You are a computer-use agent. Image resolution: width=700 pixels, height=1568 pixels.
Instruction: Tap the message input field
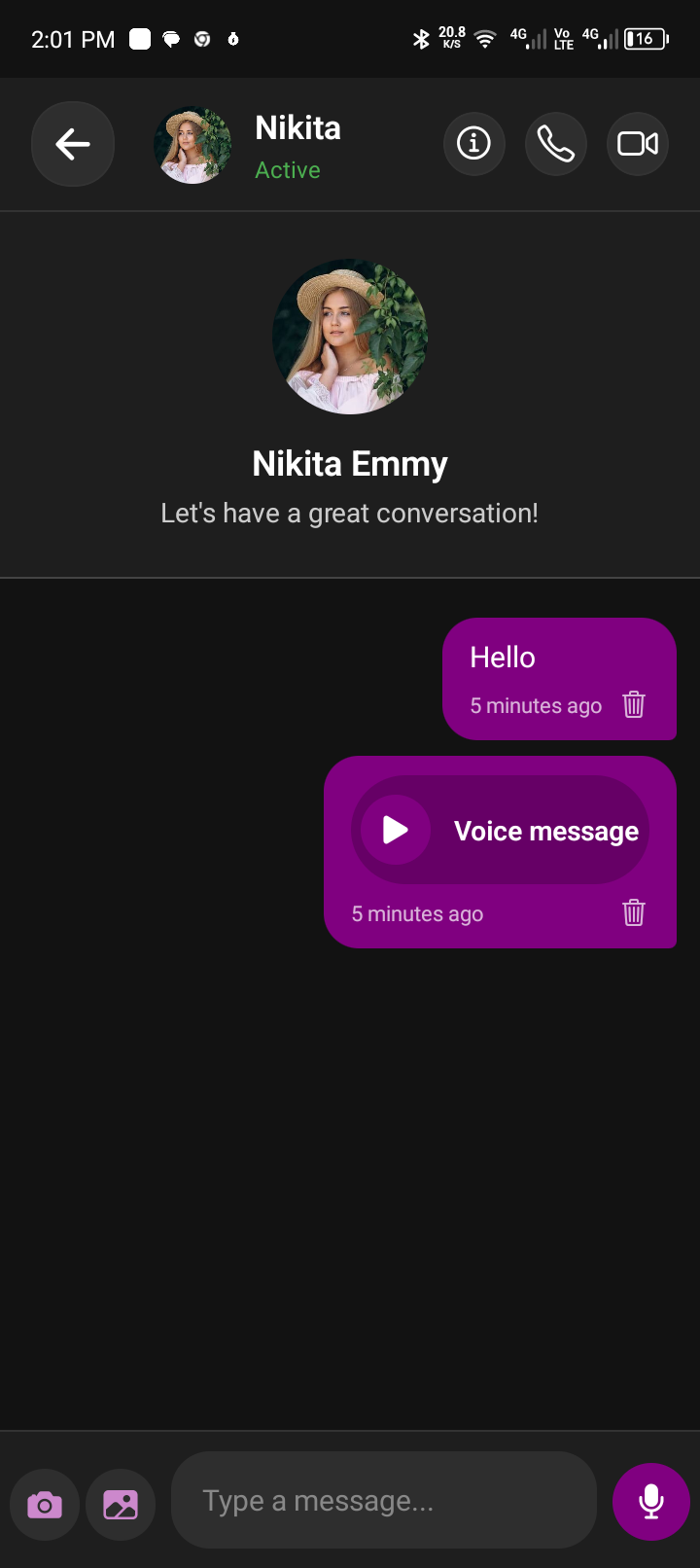point(383,1500)
